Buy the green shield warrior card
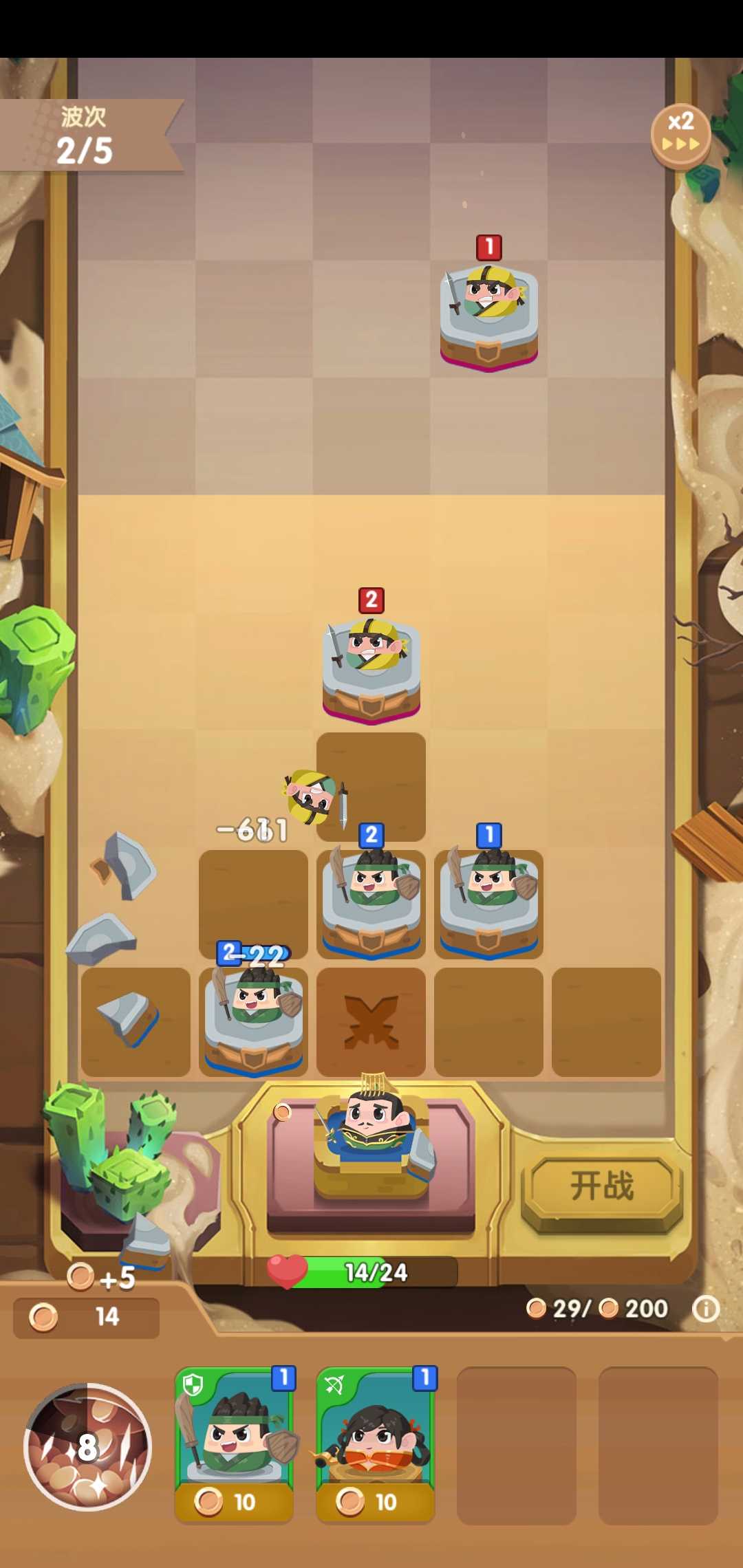This screenshot has height=1568, width=743. point(235,1444)
